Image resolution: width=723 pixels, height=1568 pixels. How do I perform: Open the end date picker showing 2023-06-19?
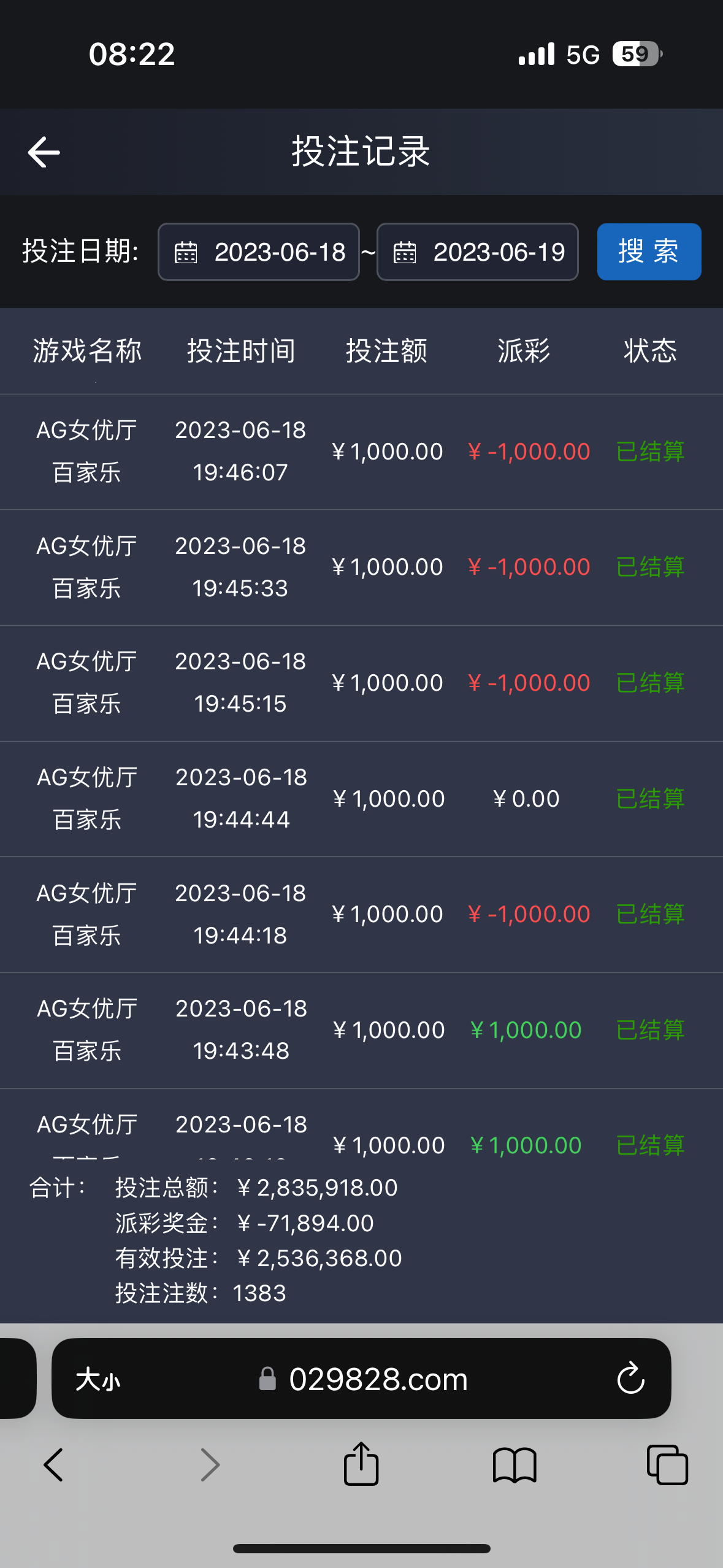477,252
